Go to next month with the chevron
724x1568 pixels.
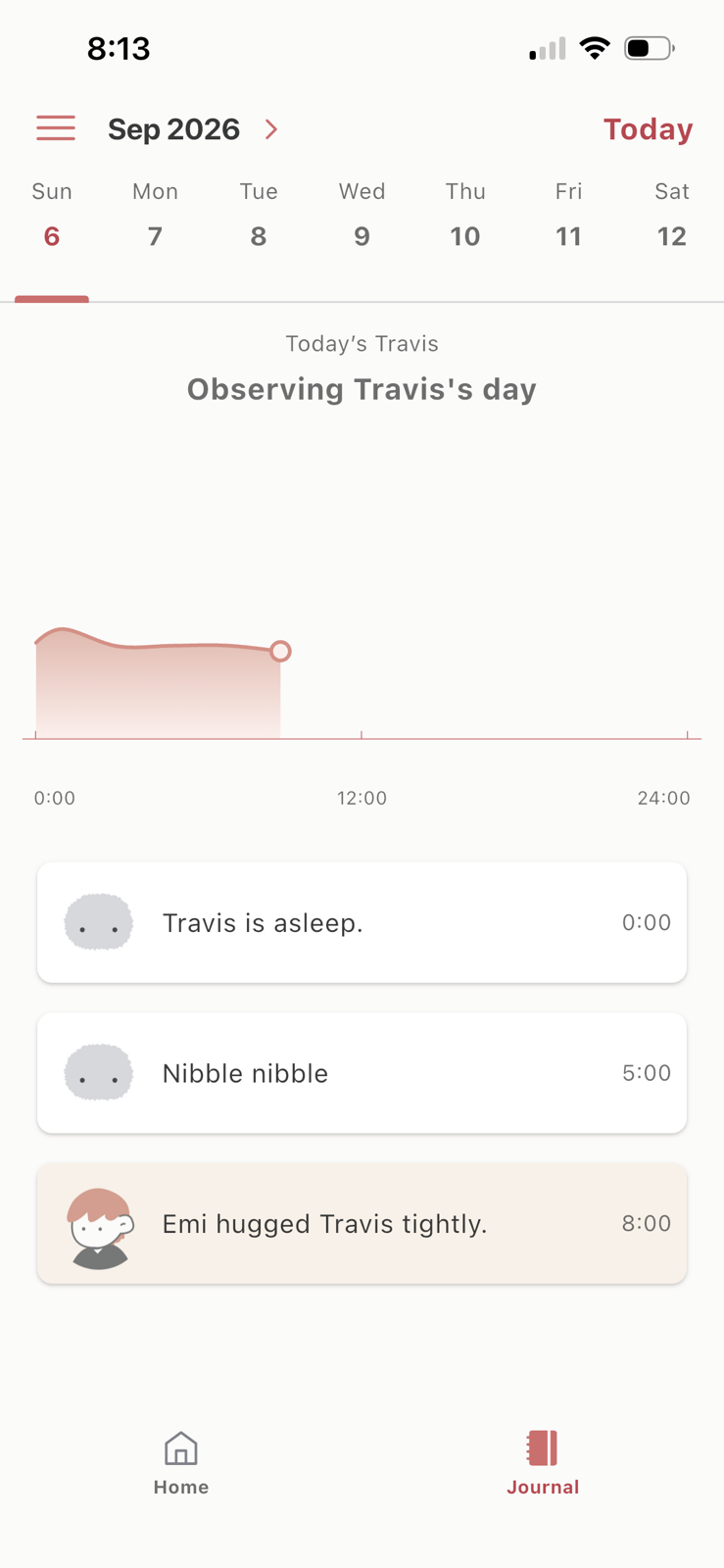point(271,129)
